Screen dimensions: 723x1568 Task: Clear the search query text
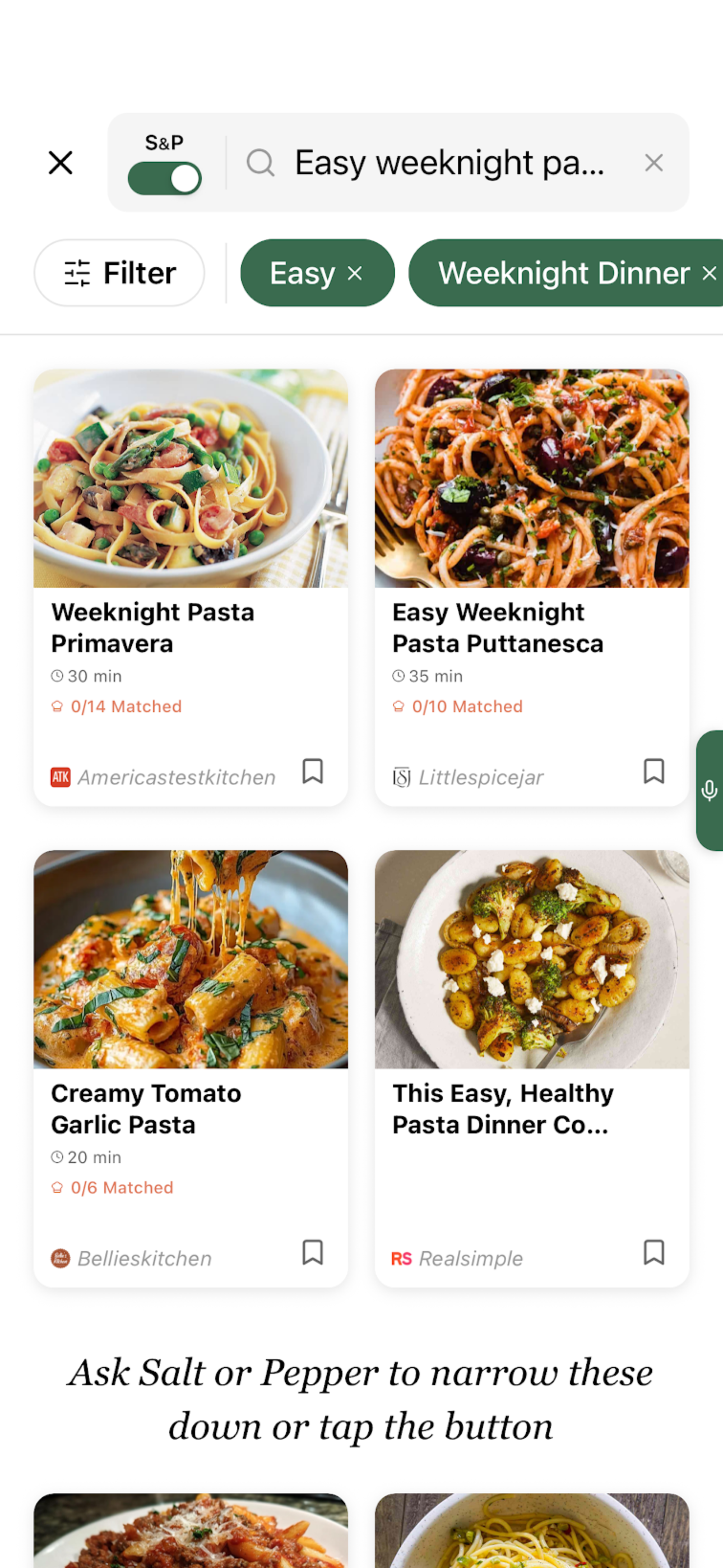(654, 163)
